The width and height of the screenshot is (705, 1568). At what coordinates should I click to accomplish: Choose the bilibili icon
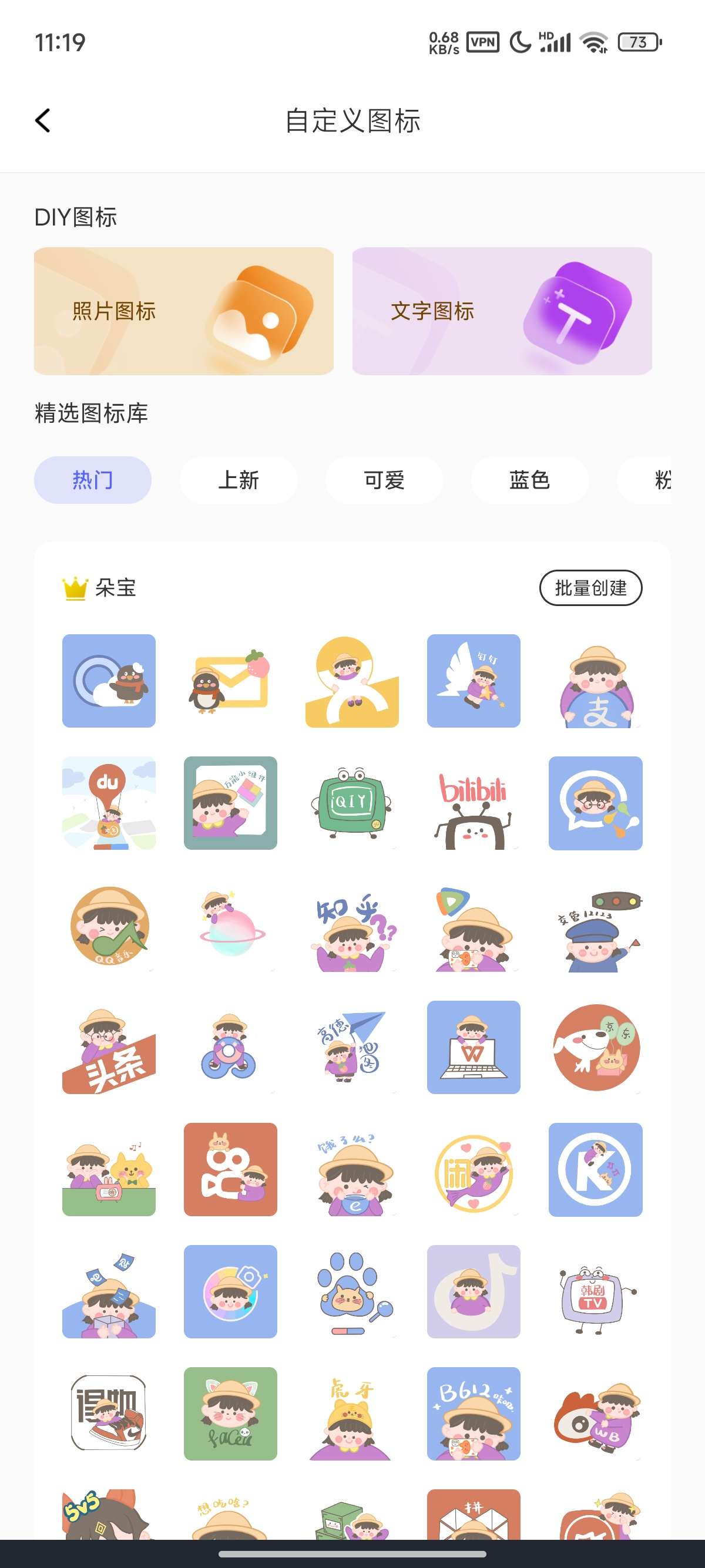[473, 803]
